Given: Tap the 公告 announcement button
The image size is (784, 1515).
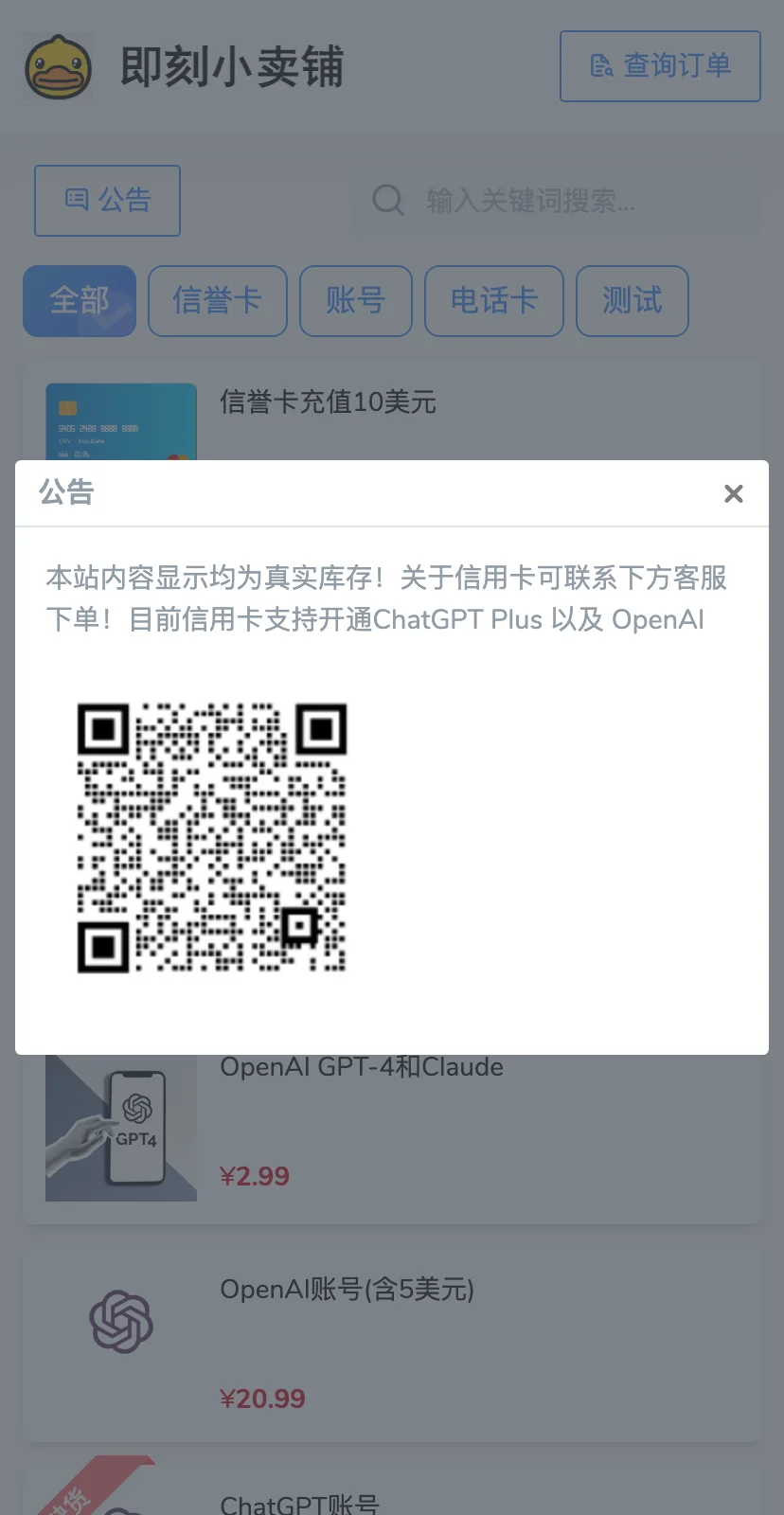Looking at the screenshot, I should (x=107, y=201).
